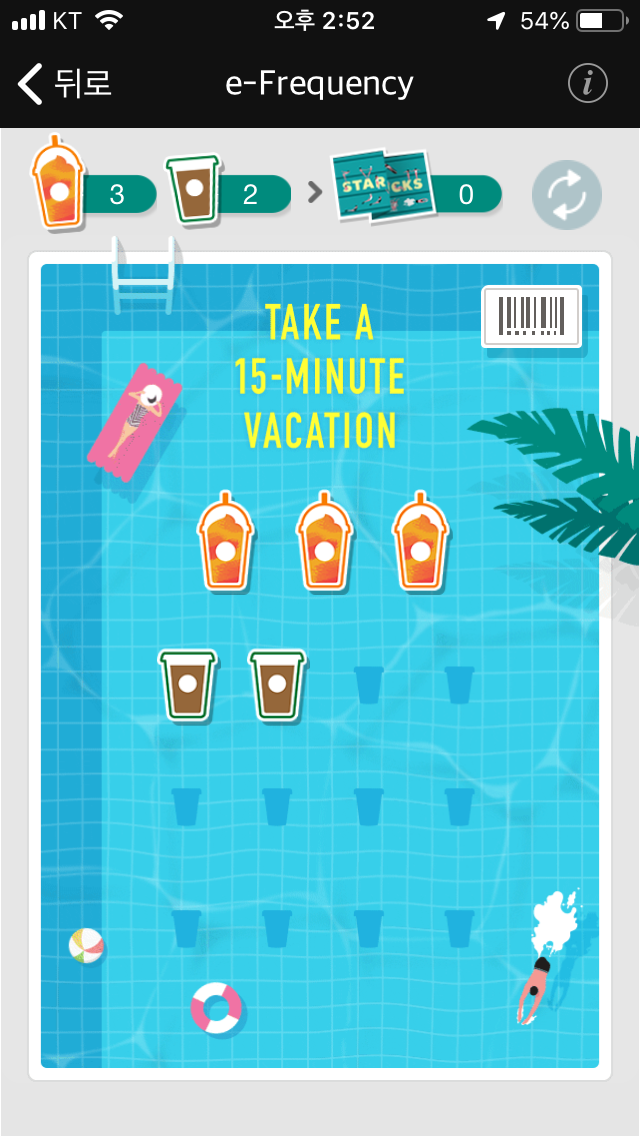Screen dimensions: 640x1136
Task: Refresh the stamp counts
Action: [566, 195]
